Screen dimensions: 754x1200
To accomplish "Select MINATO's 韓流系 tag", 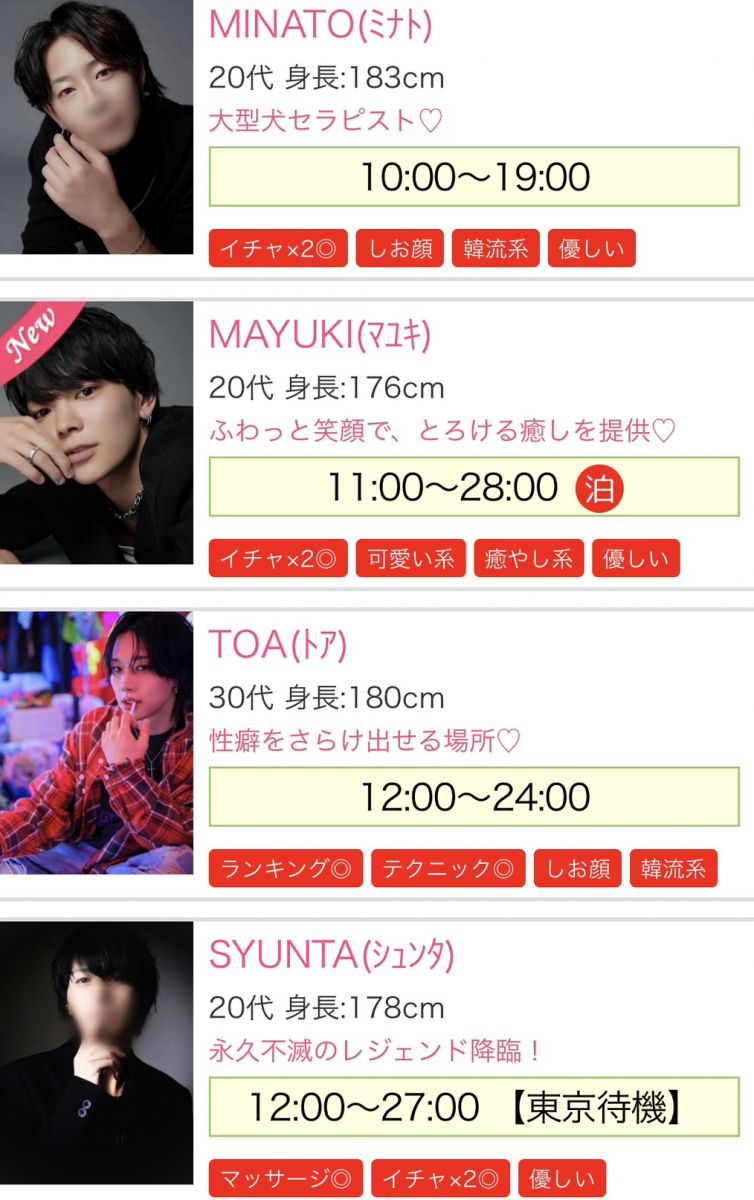I will point(495,248).
